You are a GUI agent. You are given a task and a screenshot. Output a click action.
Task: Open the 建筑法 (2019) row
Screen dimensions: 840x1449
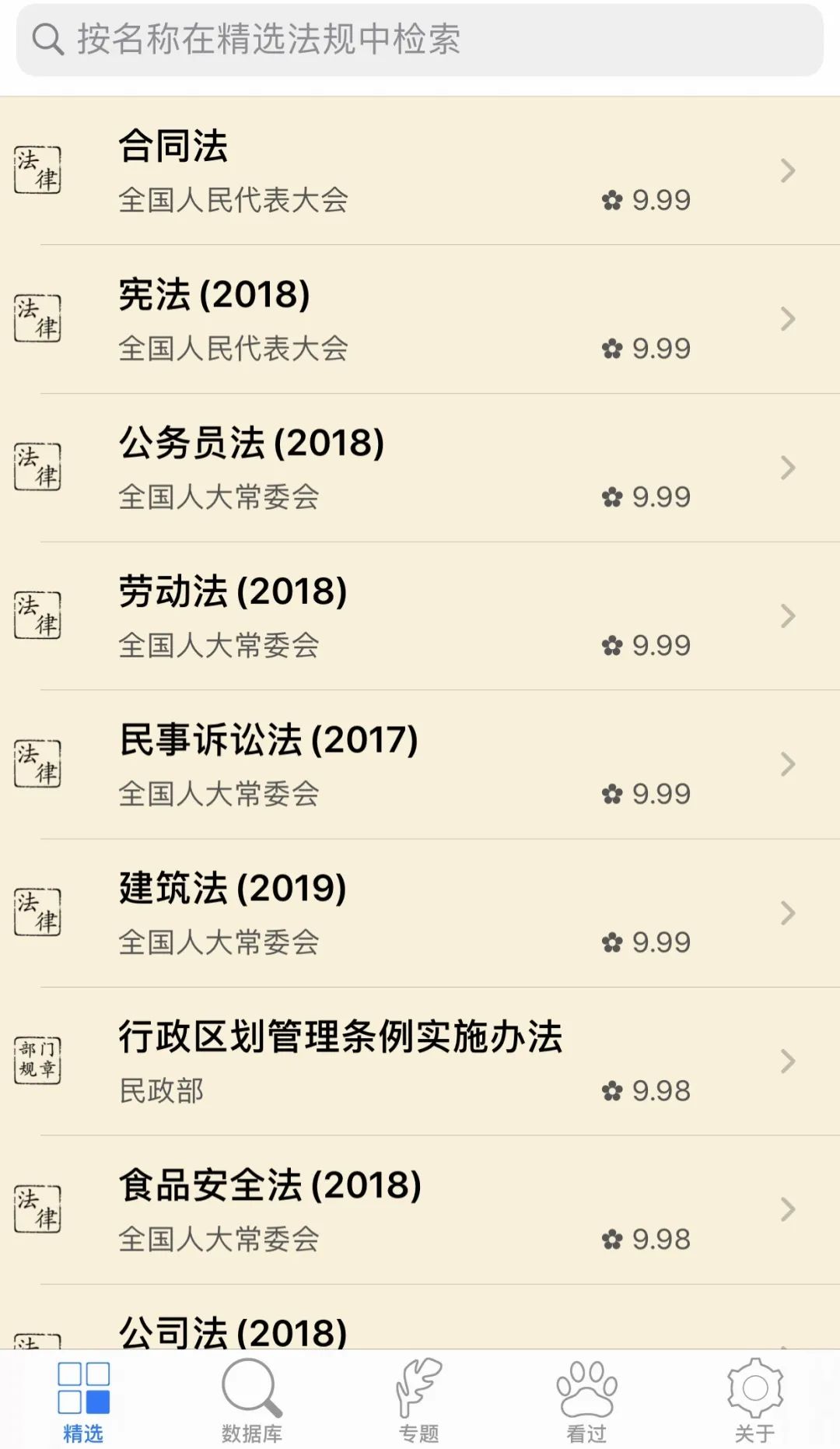click(420, 914)
